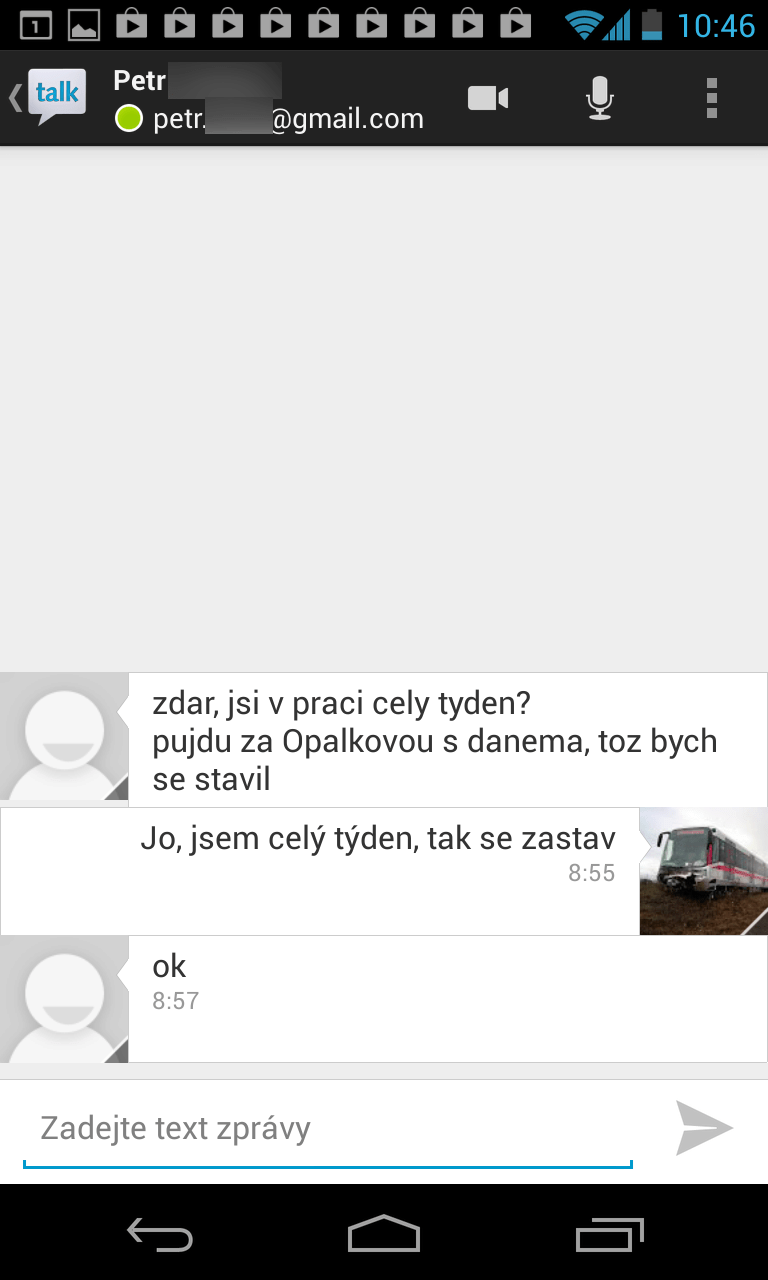This screenshot has width=768, height=1280.
Task: Start a voice call via the microphone
Action: pos(599,98)
